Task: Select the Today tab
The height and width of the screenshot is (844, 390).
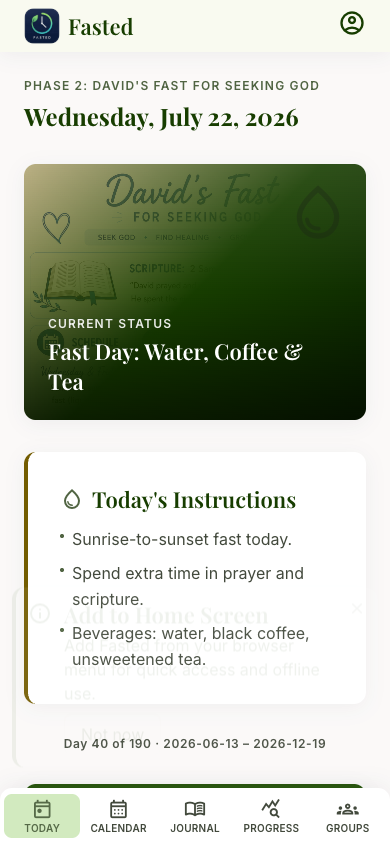Action: (x=42, y=815)
